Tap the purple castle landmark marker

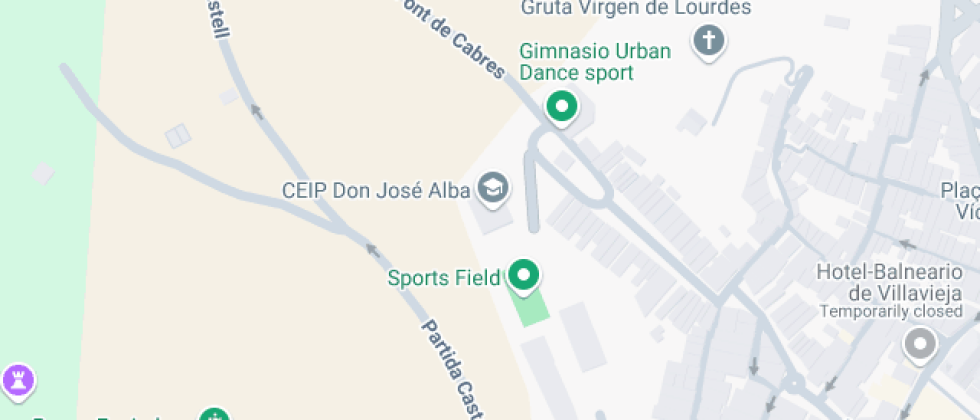pyautogui.click(x=18, y=379)
